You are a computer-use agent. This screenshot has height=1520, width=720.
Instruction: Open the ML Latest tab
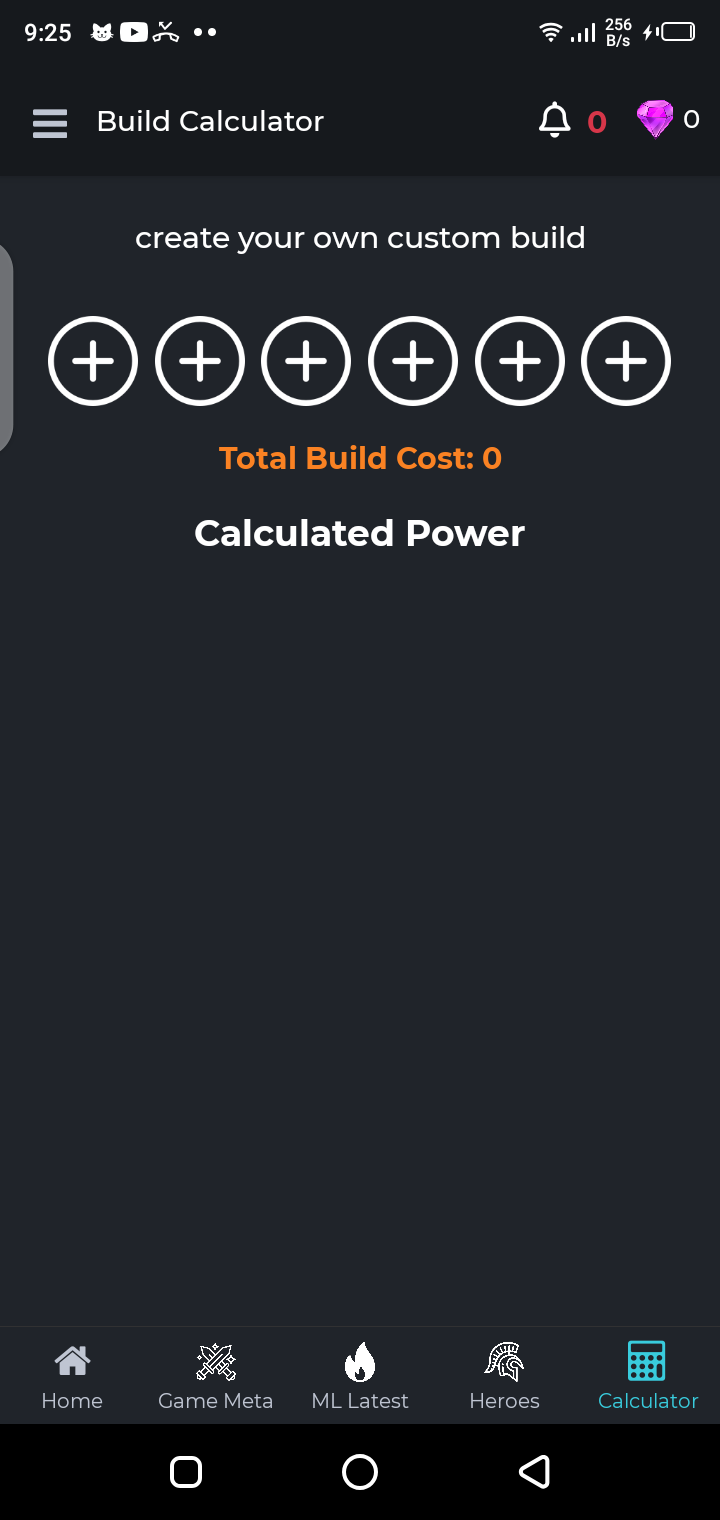(360, 1376)
